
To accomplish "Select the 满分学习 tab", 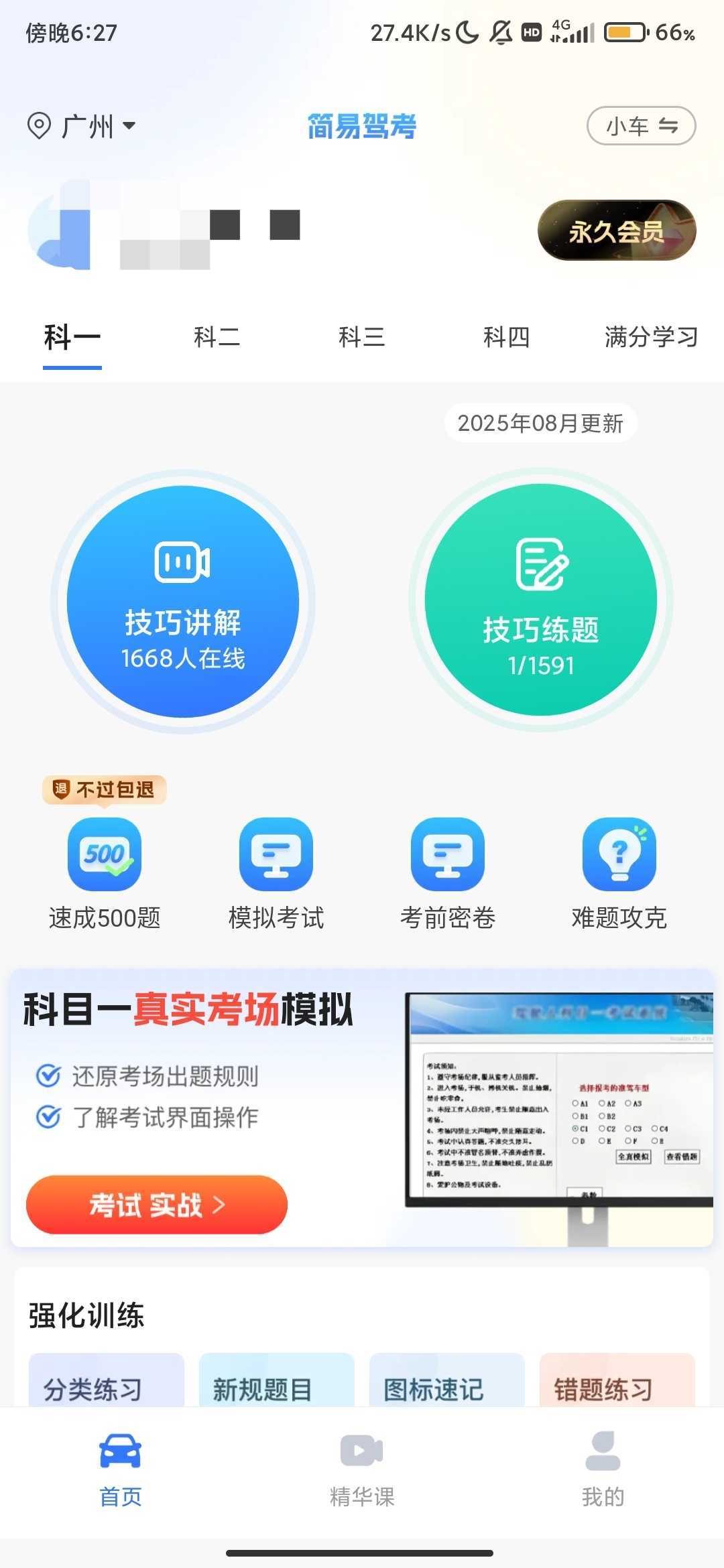I will point(650,337).
